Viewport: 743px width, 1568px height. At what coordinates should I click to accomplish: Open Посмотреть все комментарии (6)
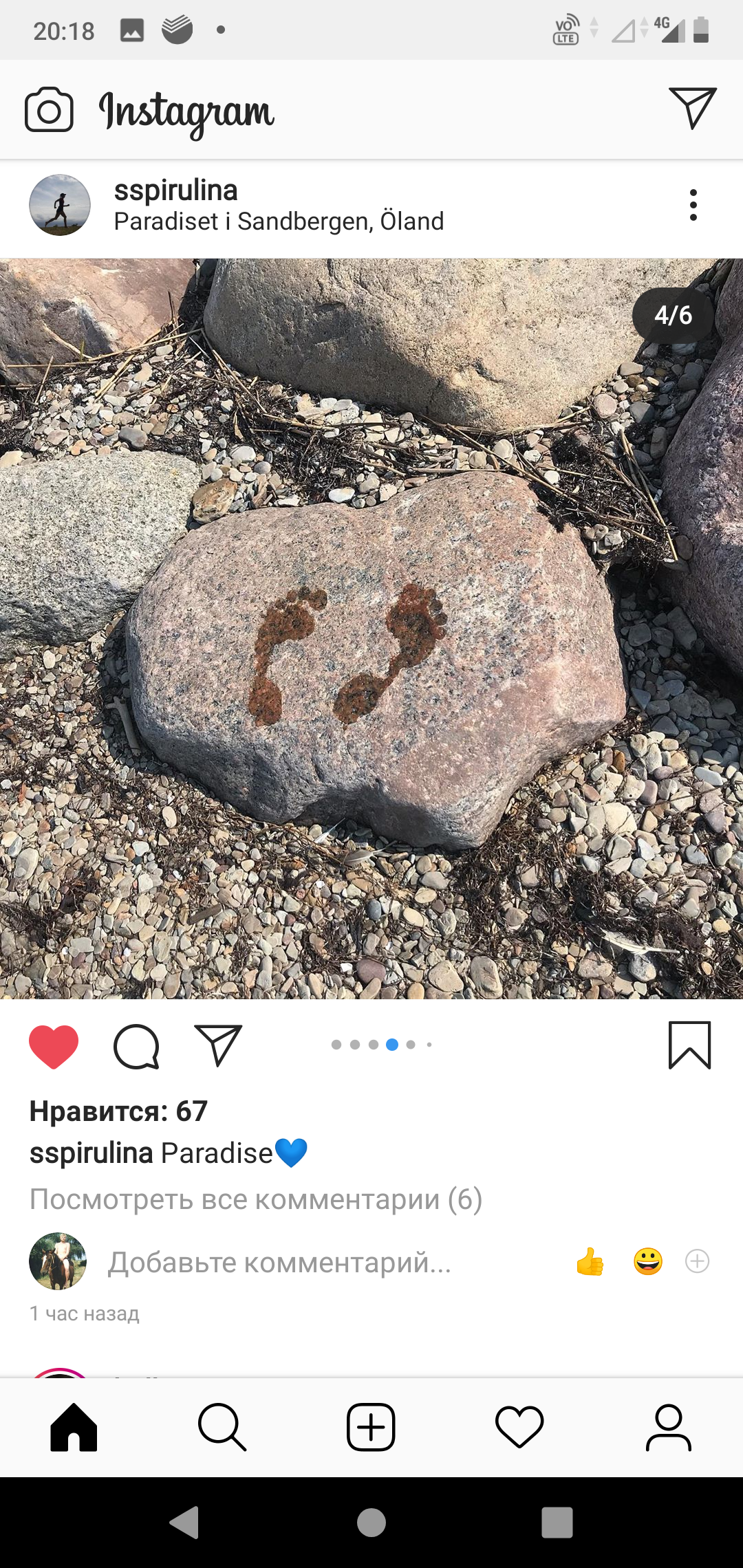tap(256, 1199)
